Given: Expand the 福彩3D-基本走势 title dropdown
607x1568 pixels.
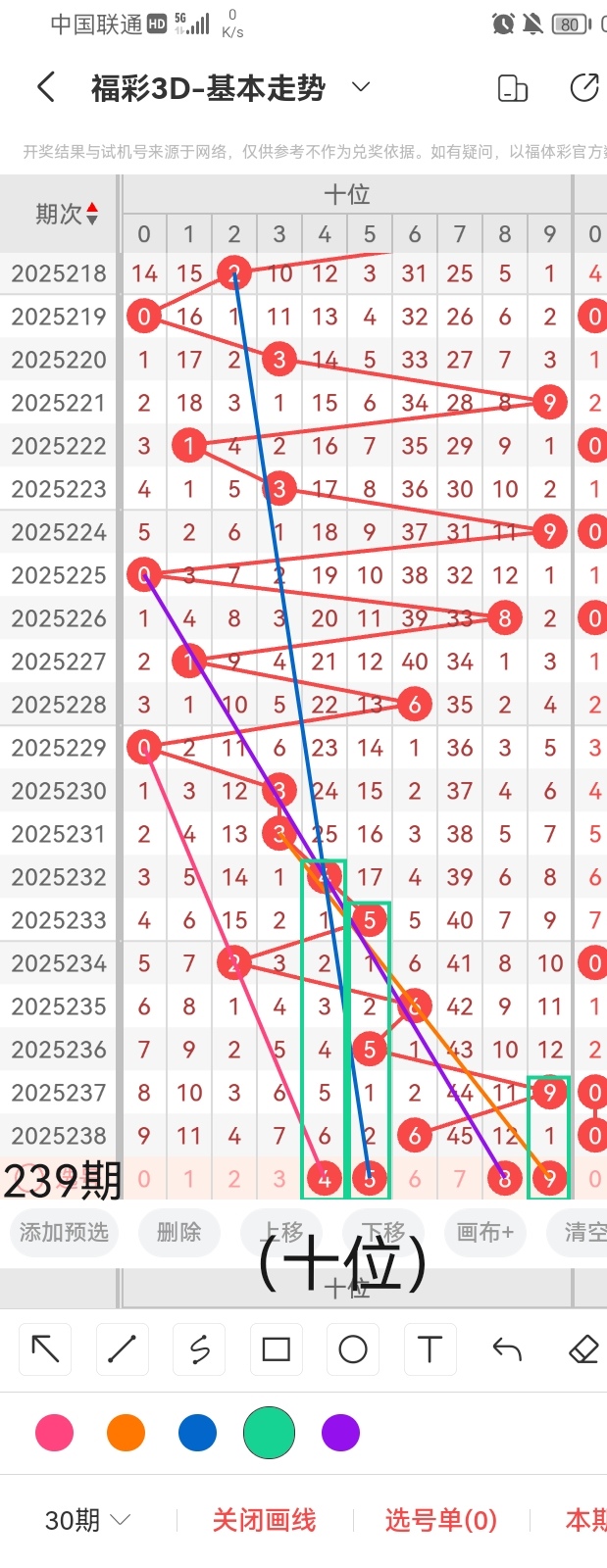Looking at the screenshot, I should pyautogui.click(x=361, y=87).
